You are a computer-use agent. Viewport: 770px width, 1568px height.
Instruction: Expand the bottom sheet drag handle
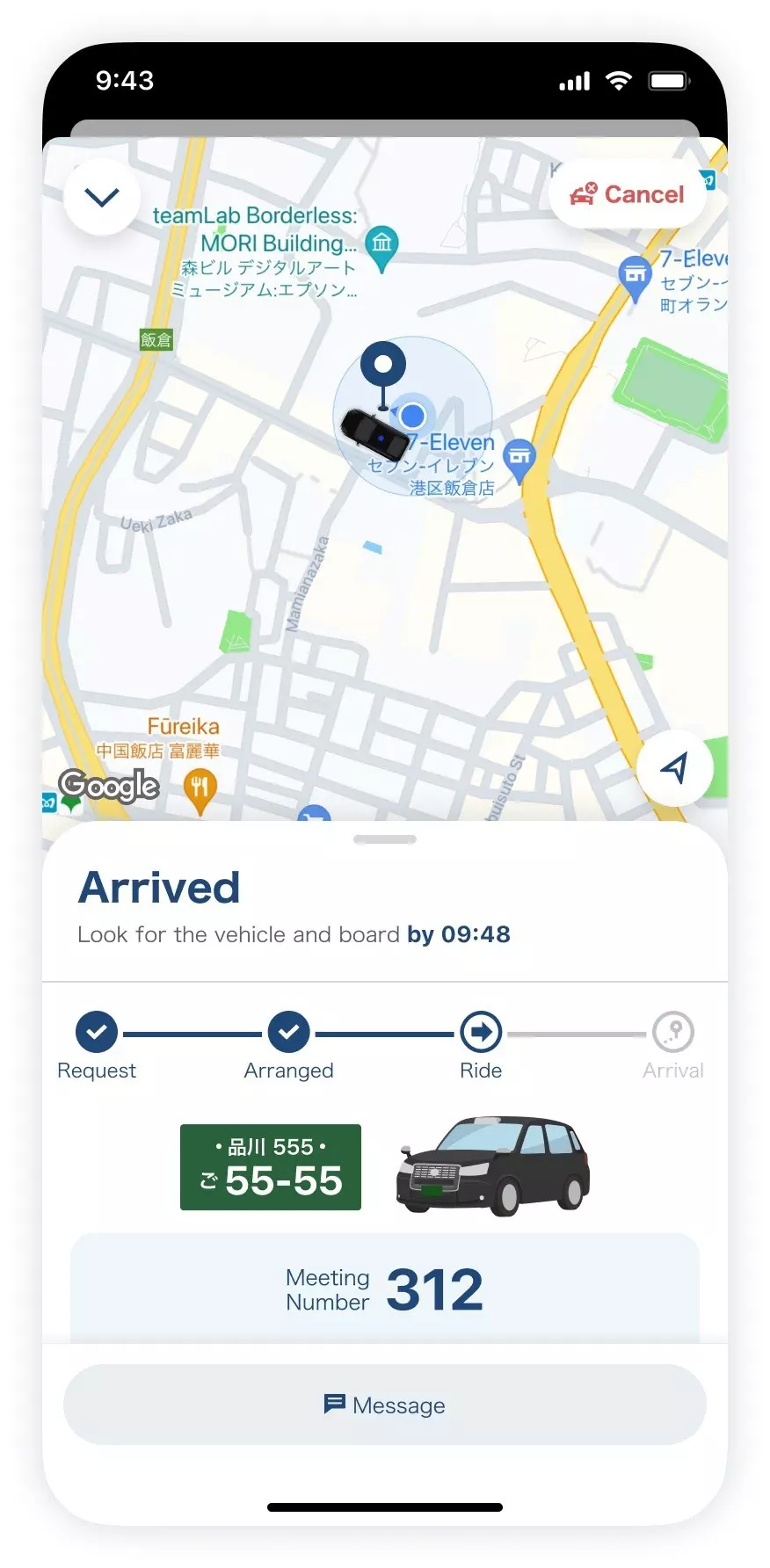(384, 839)
